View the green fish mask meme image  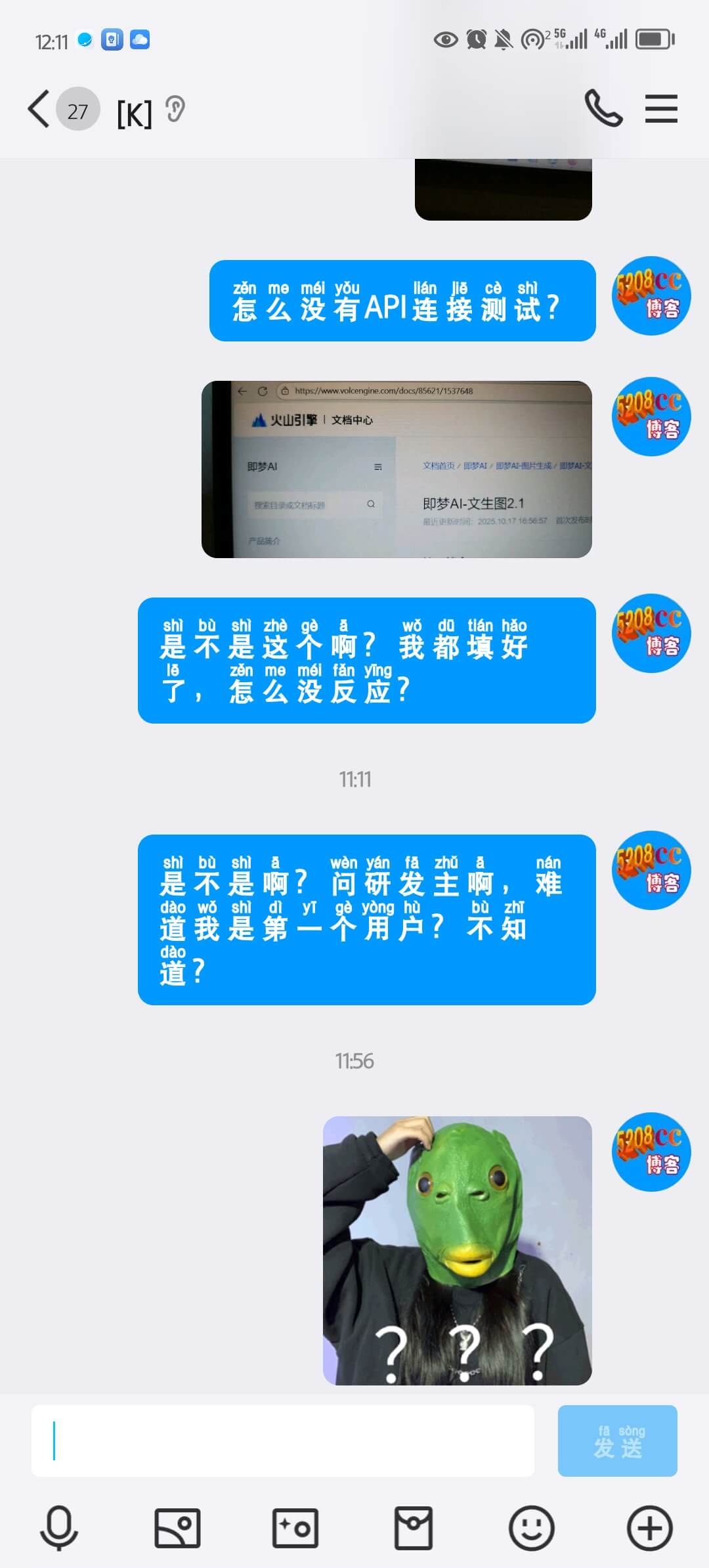click(457, 1250)
